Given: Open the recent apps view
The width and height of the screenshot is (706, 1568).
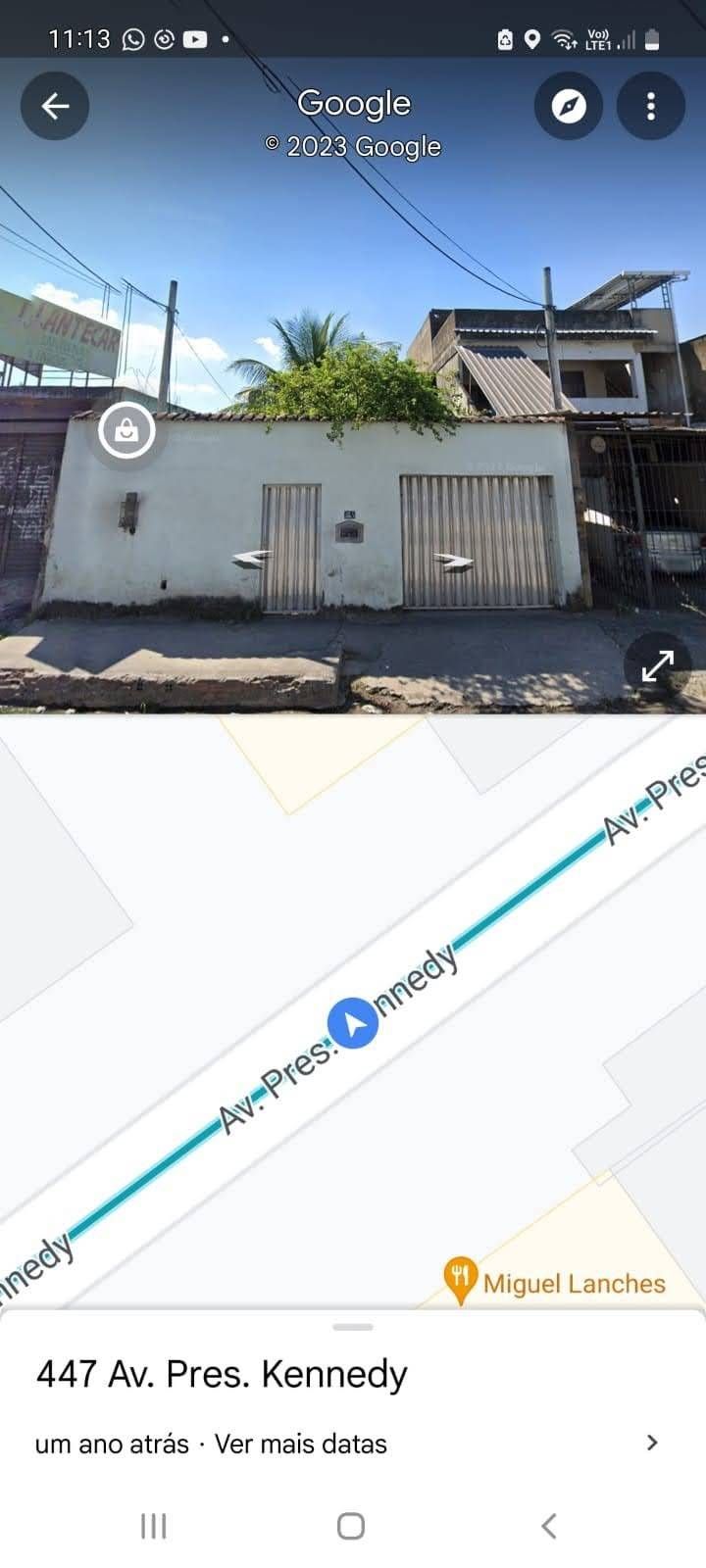Looking at the screenshot, I should [x=154, y=1526].
